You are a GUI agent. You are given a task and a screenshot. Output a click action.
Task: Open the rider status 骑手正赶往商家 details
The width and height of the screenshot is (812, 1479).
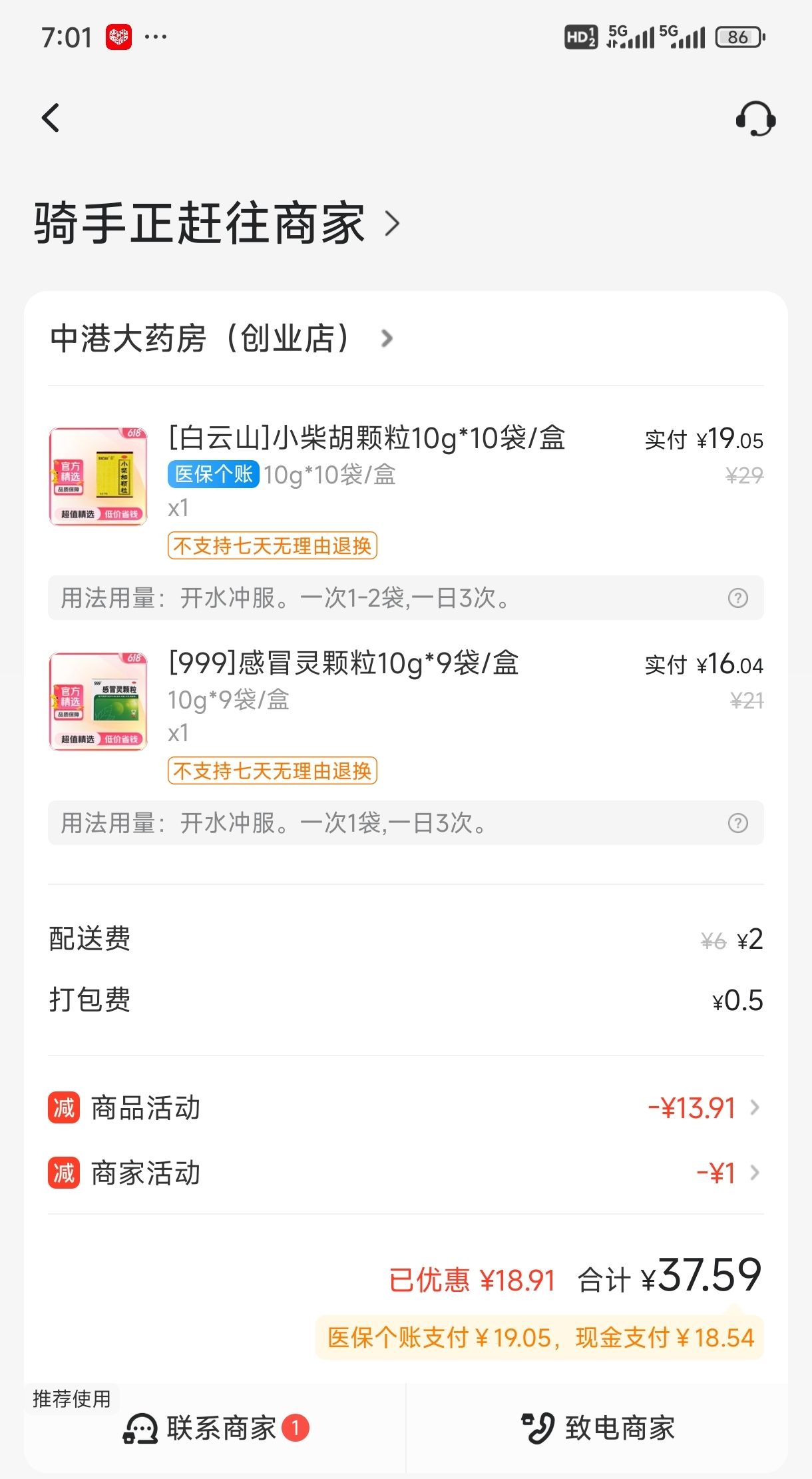point(217,224)
